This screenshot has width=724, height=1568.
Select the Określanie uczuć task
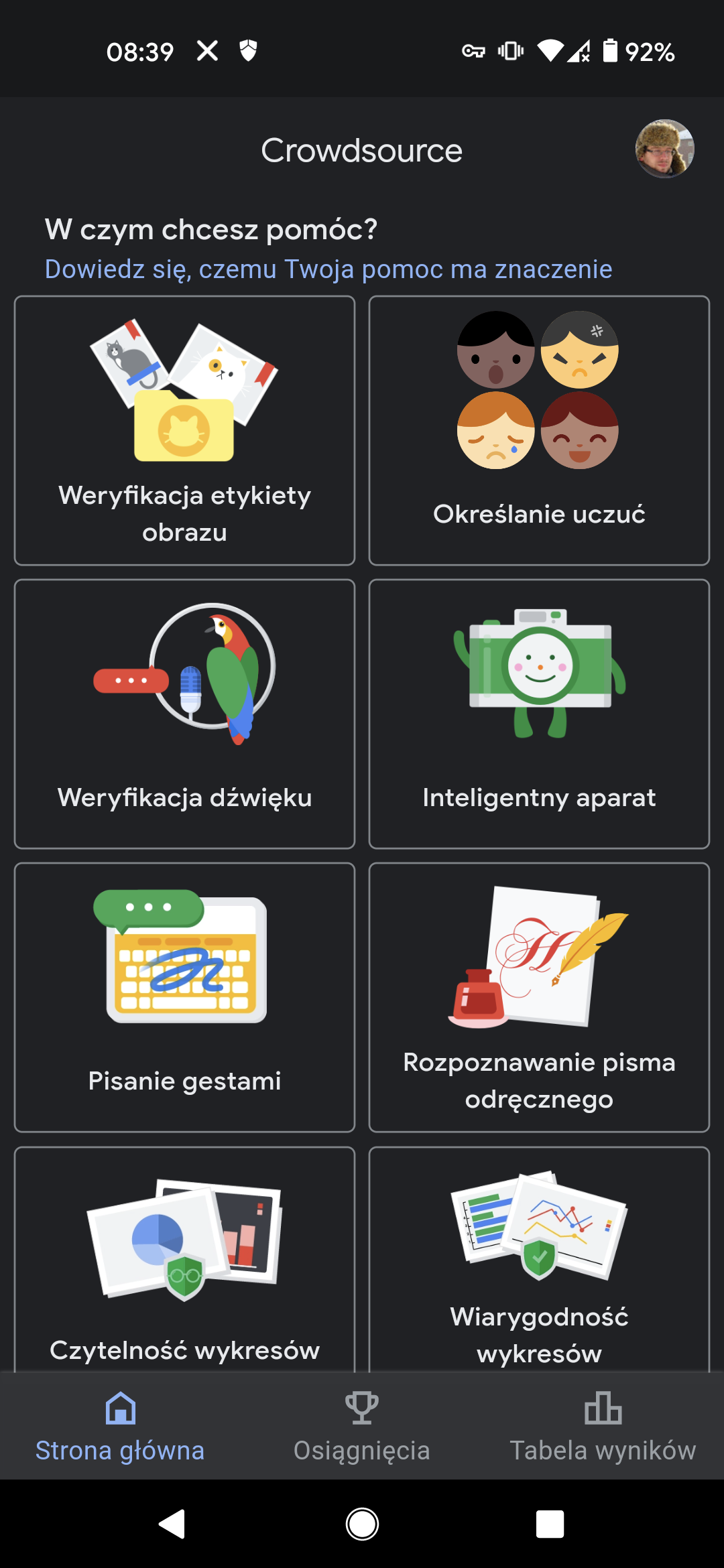tap(539, 430)
